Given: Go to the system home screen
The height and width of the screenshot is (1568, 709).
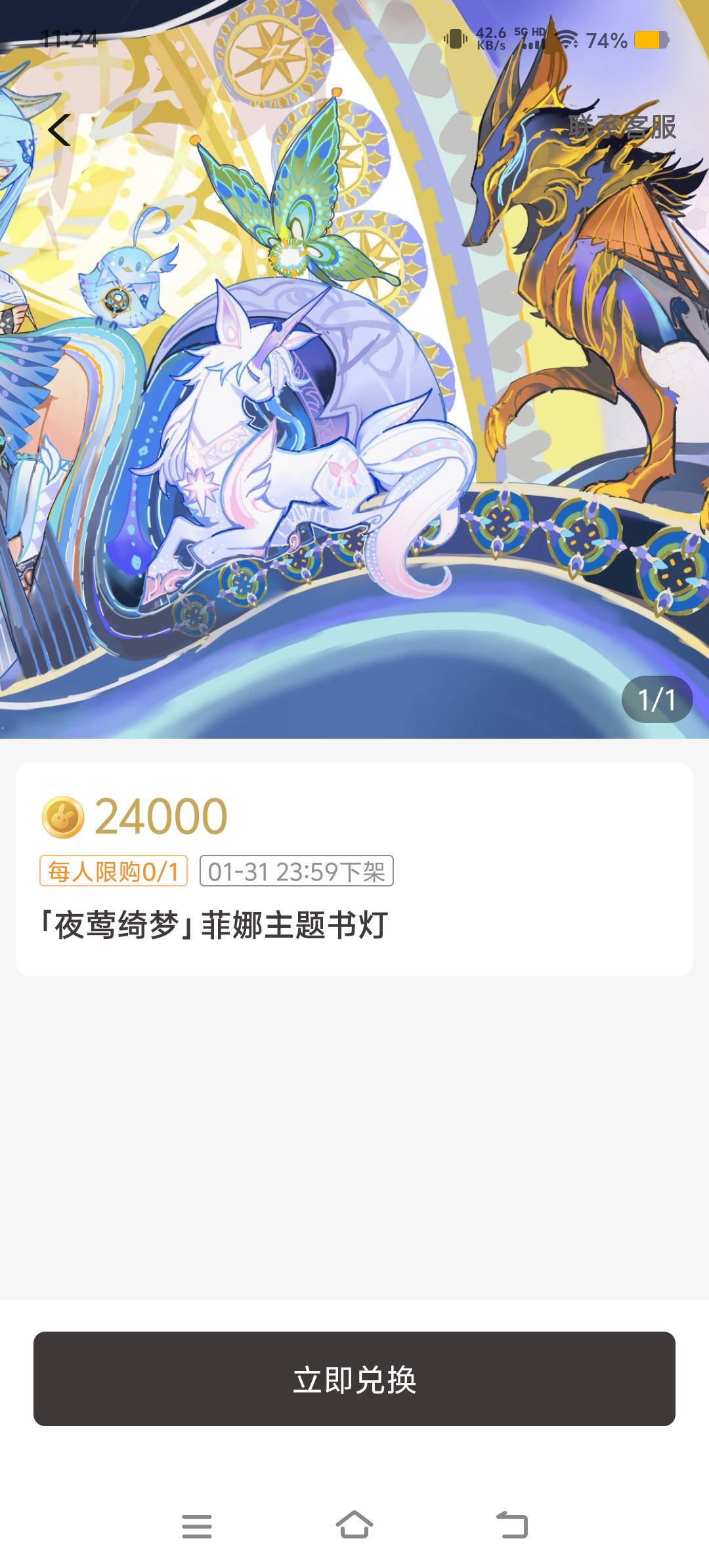Looking at the screenshot, I should point(354,1525).
